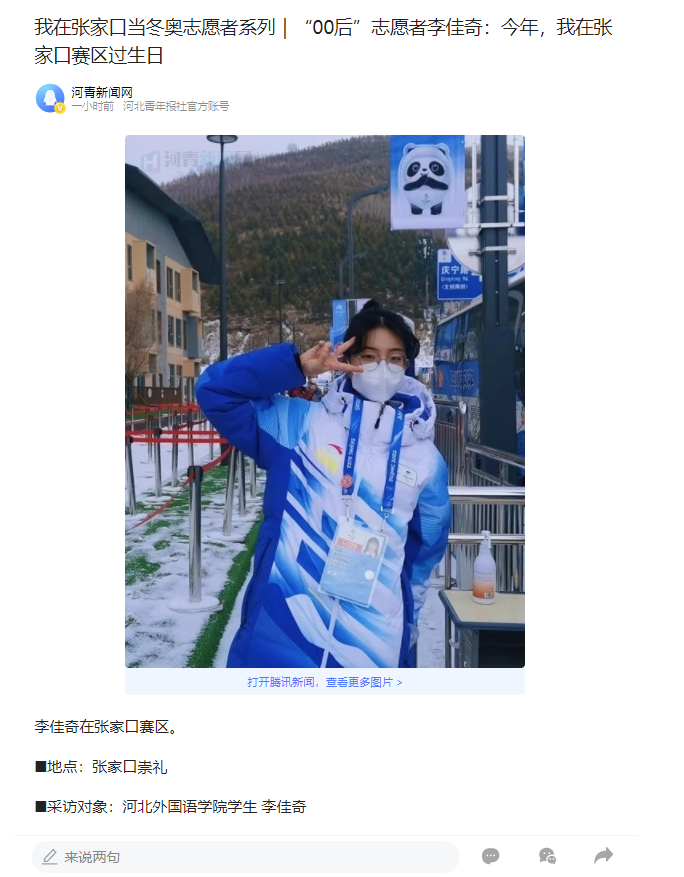The width and height of the screenshot is (684, 877).
Task: Tap 打开腾讯新闻，查看更多图片 link
Action: (324, 682)
